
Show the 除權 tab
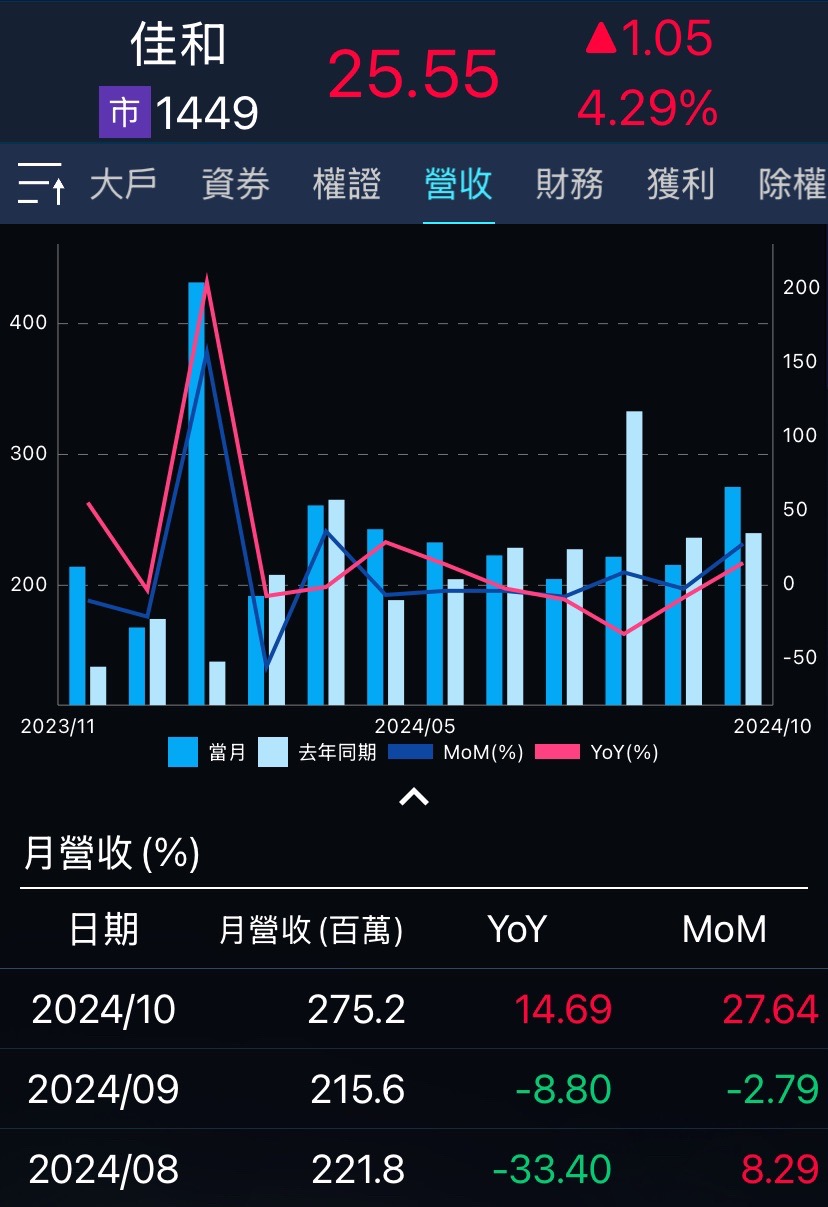click(x=792, y=184)
